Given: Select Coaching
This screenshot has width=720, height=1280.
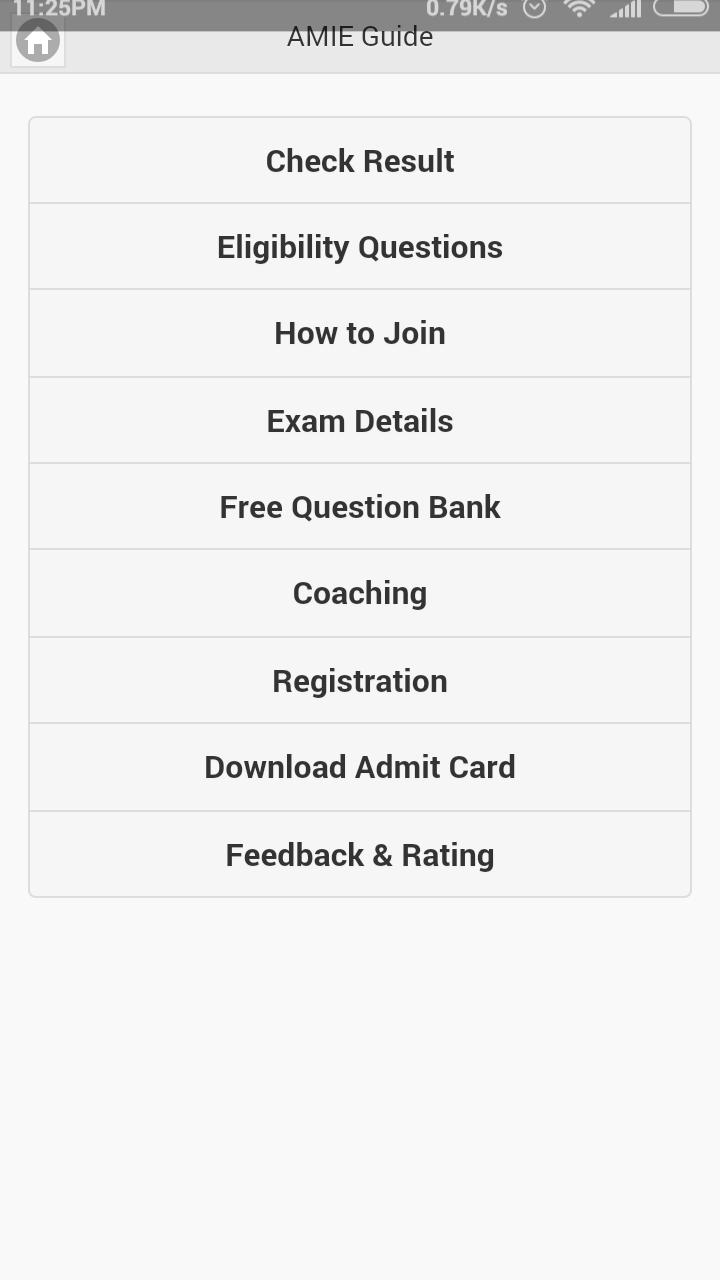Looking at the screenshot, I should coord(360,593).
